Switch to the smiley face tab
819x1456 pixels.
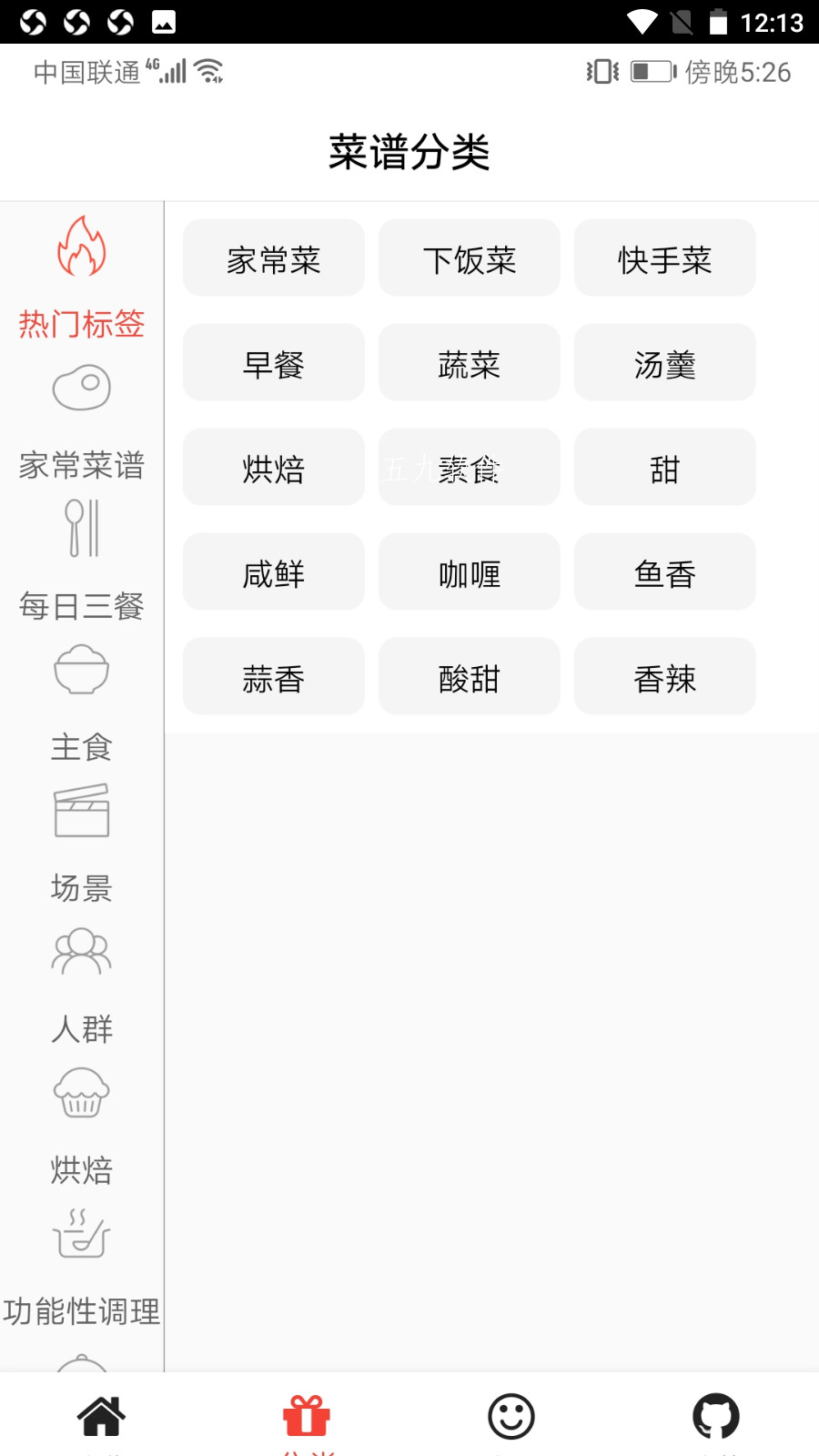click(x=511, y=1416)
